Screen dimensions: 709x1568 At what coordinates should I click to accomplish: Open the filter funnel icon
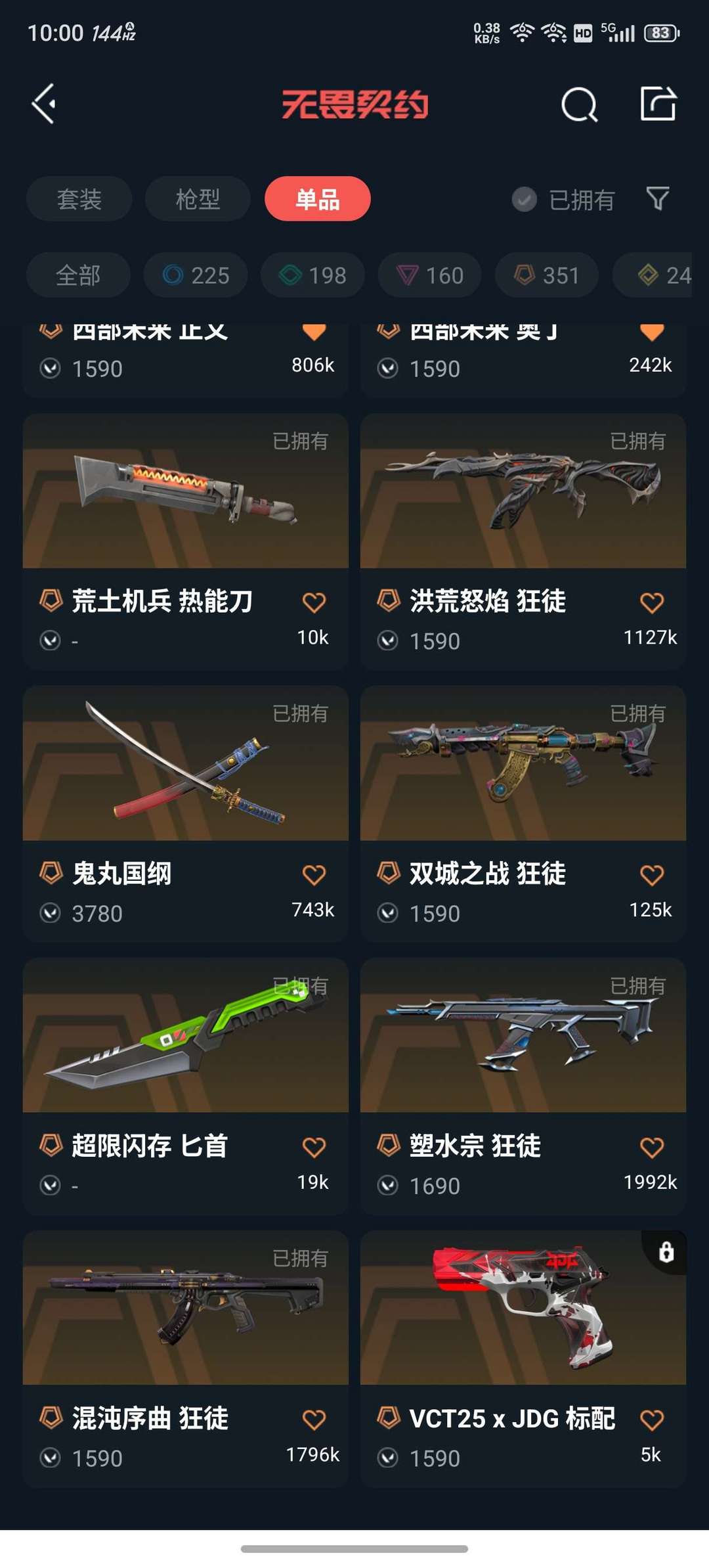coord(657,198)
